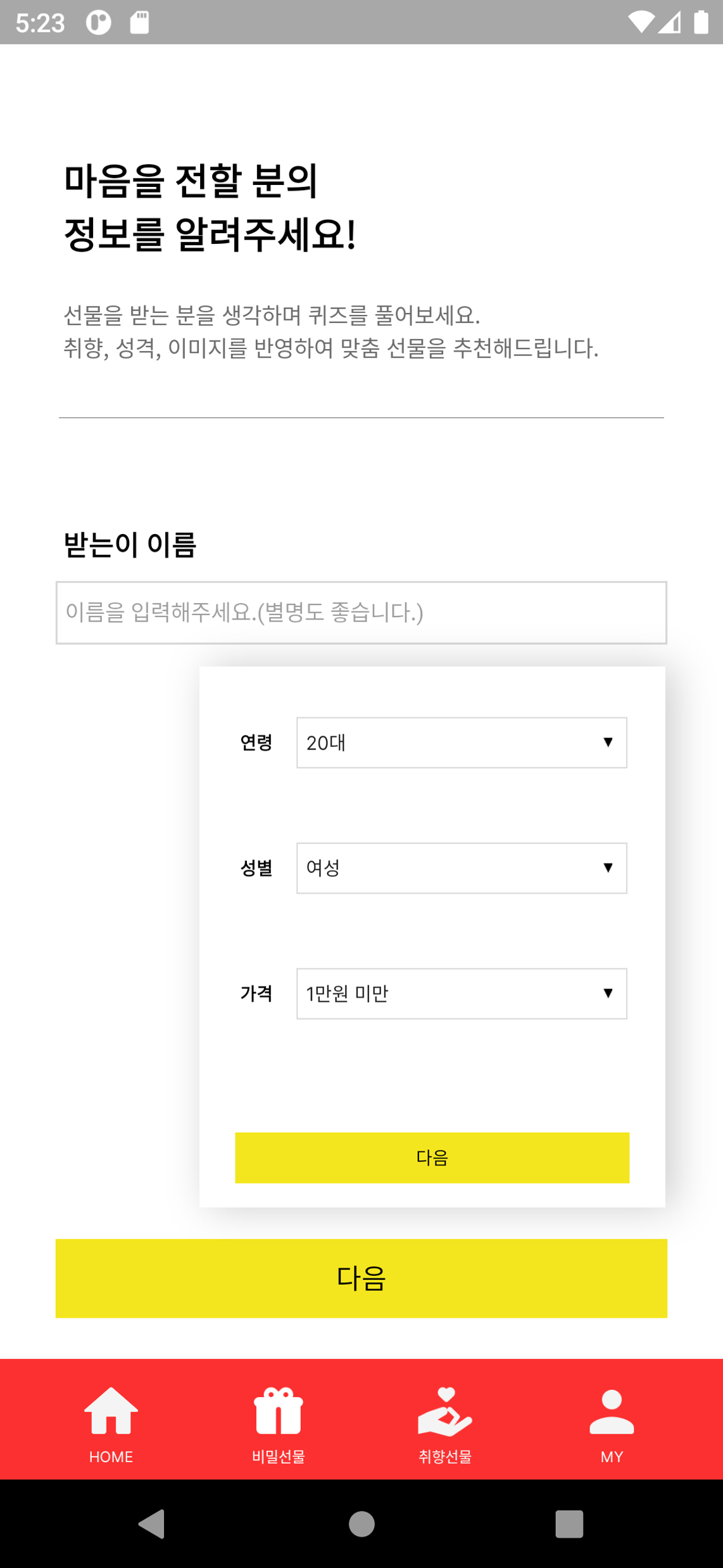Tap the system back button

pos(152,1524)
